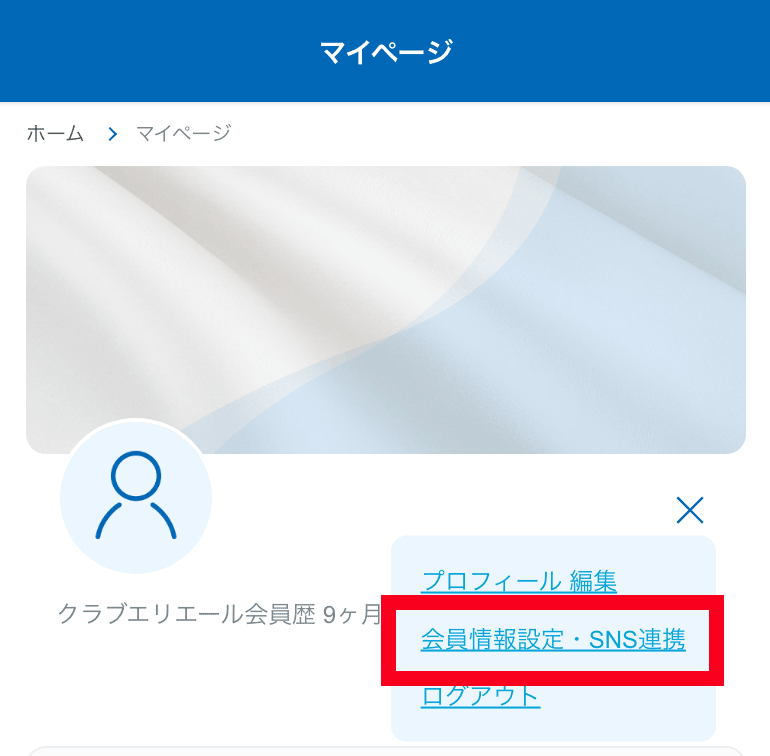This screenshot has height=756, width=770.
Task: Close the profile popup menu
Action: pos(690,510)
